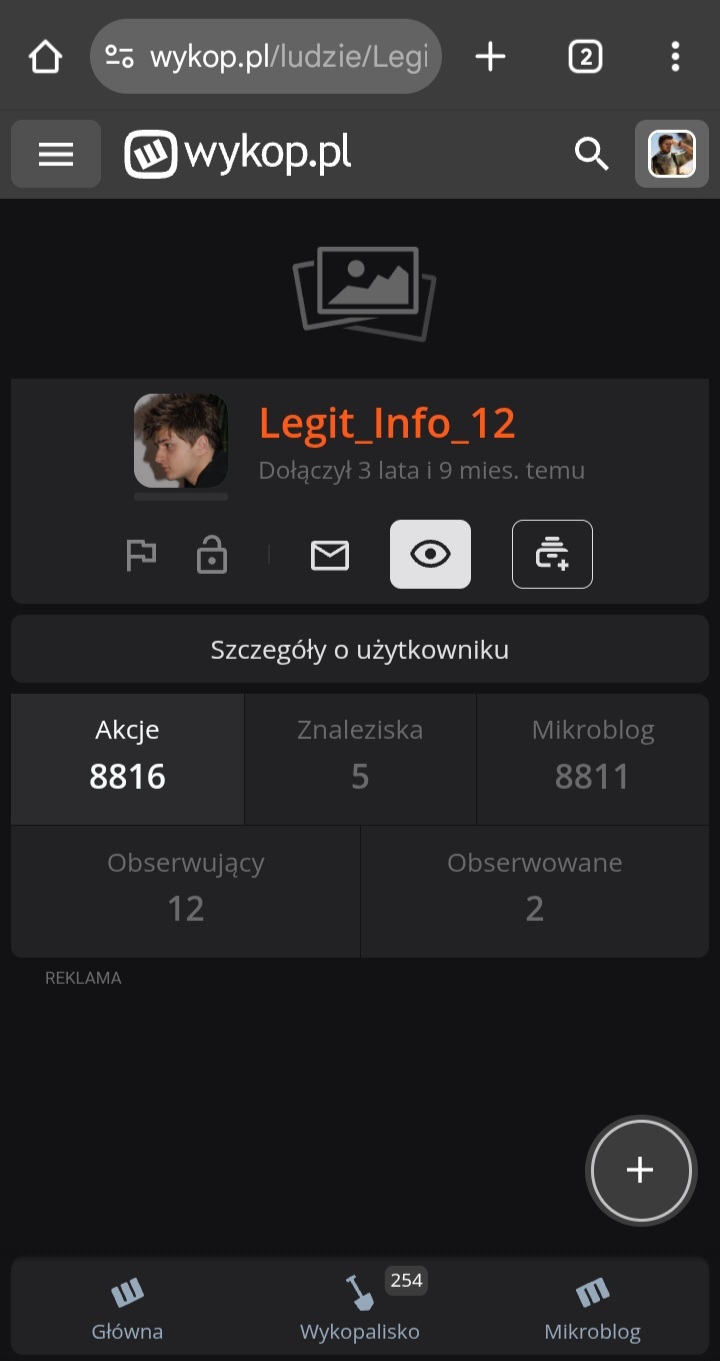View the Obserwujący list

186,890
